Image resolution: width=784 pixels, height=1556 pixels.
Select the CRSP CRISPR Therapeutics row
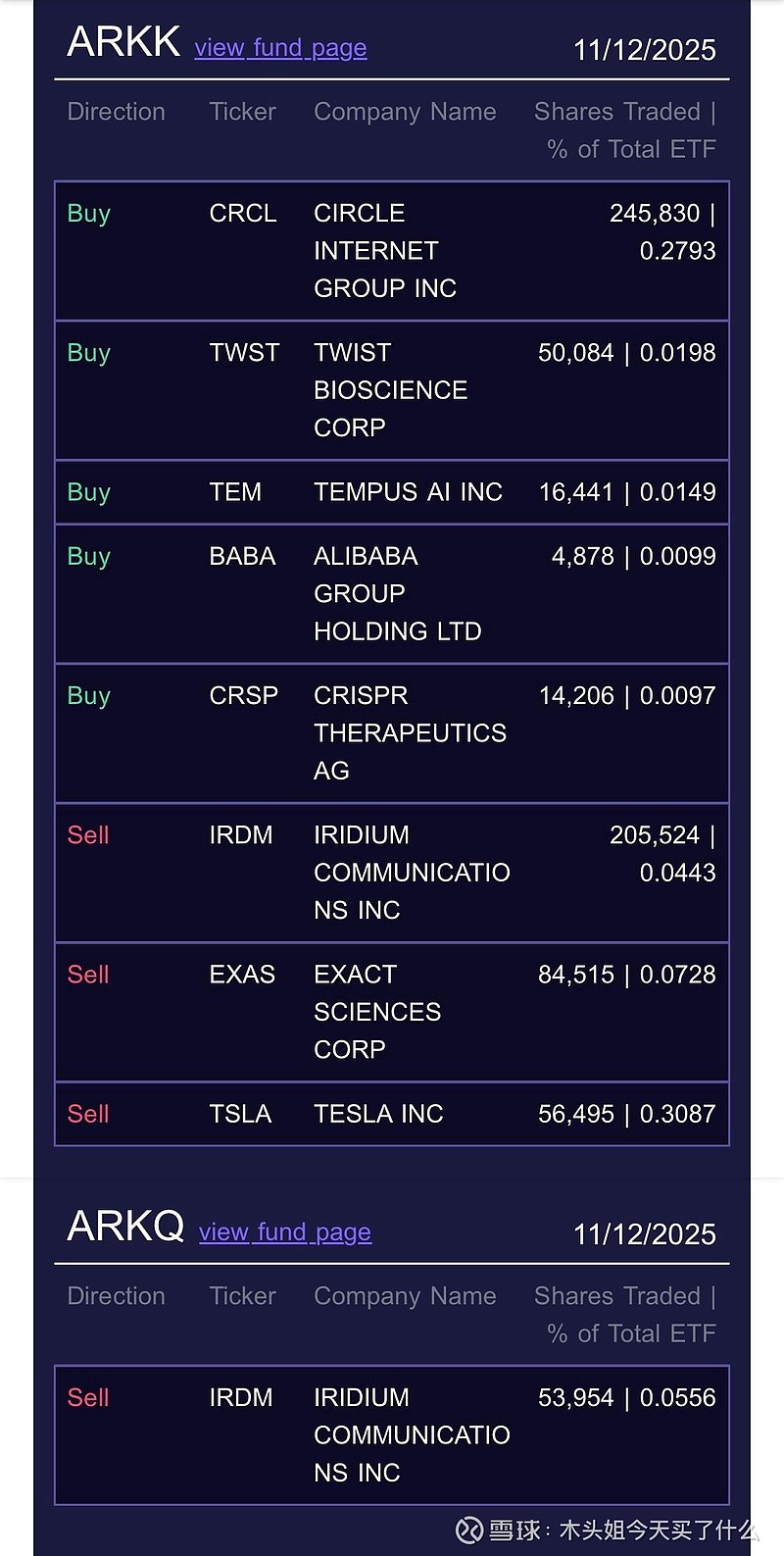392,732
